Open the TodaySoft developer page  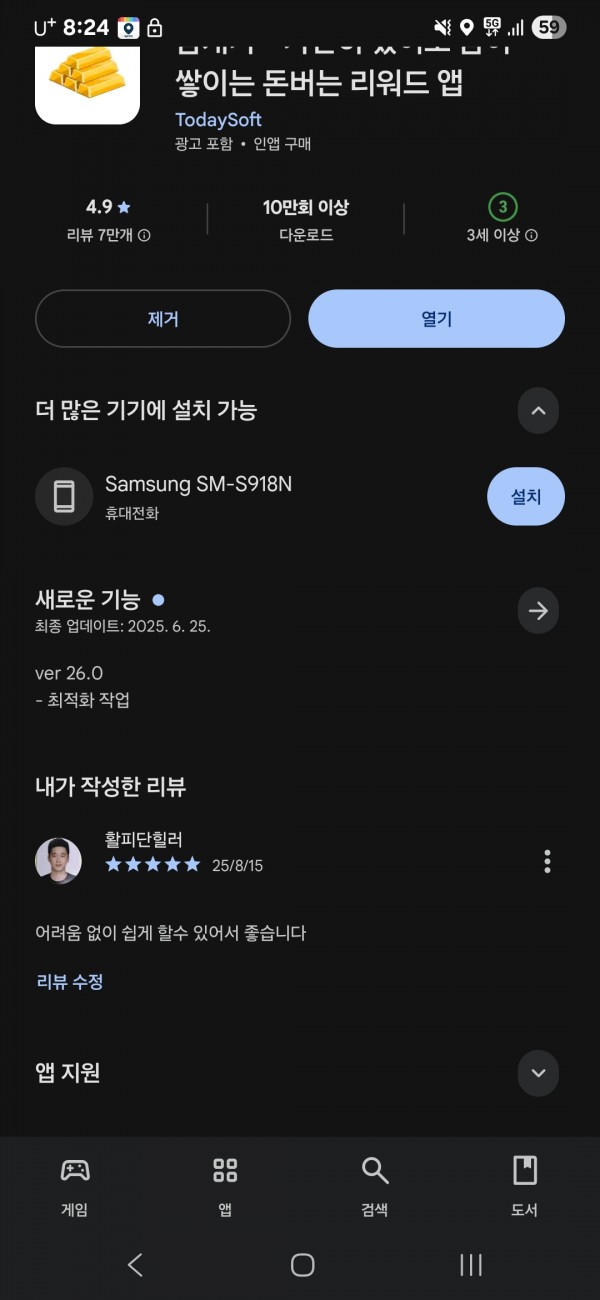[x=218, y=120]
